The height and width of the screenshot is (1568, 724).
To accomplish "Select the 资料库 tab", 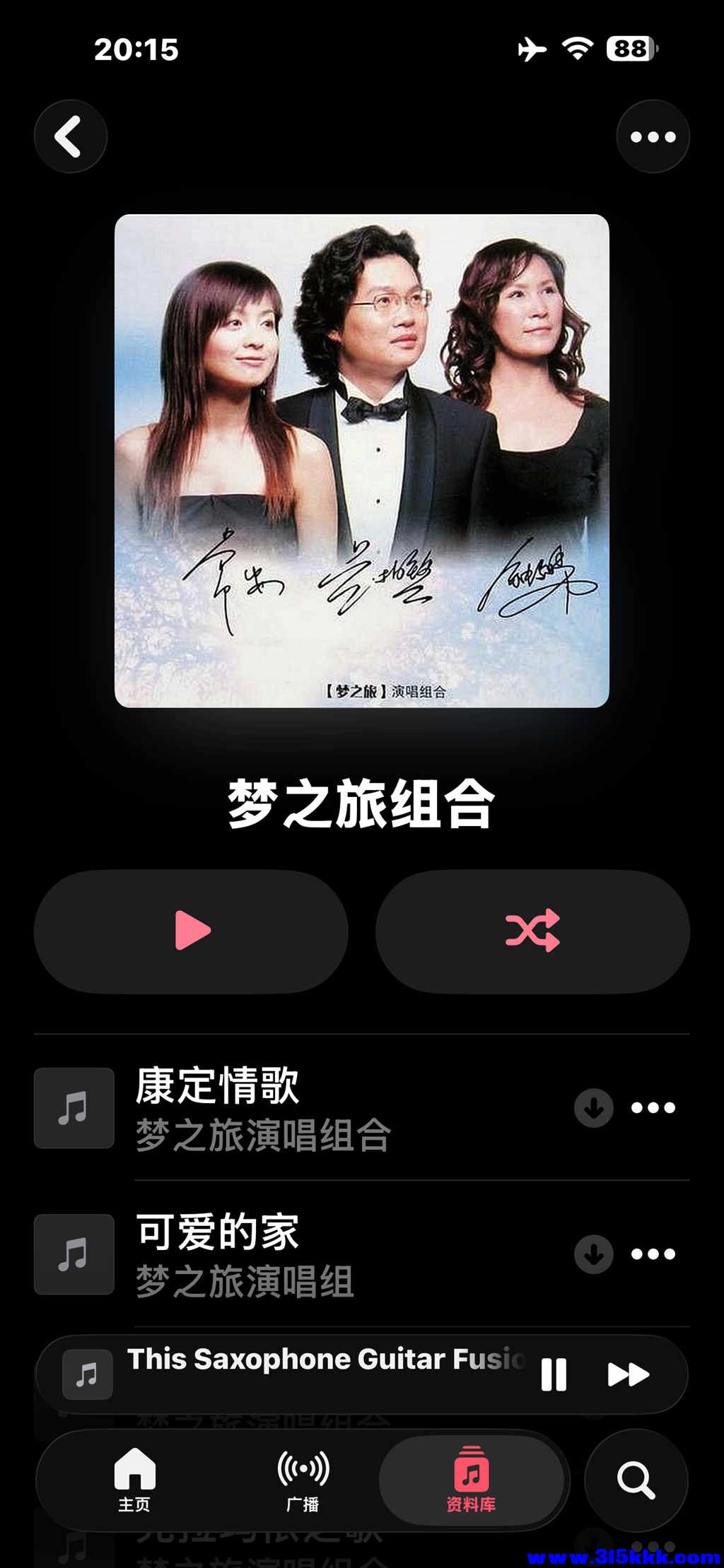I will pos(471,1479).
